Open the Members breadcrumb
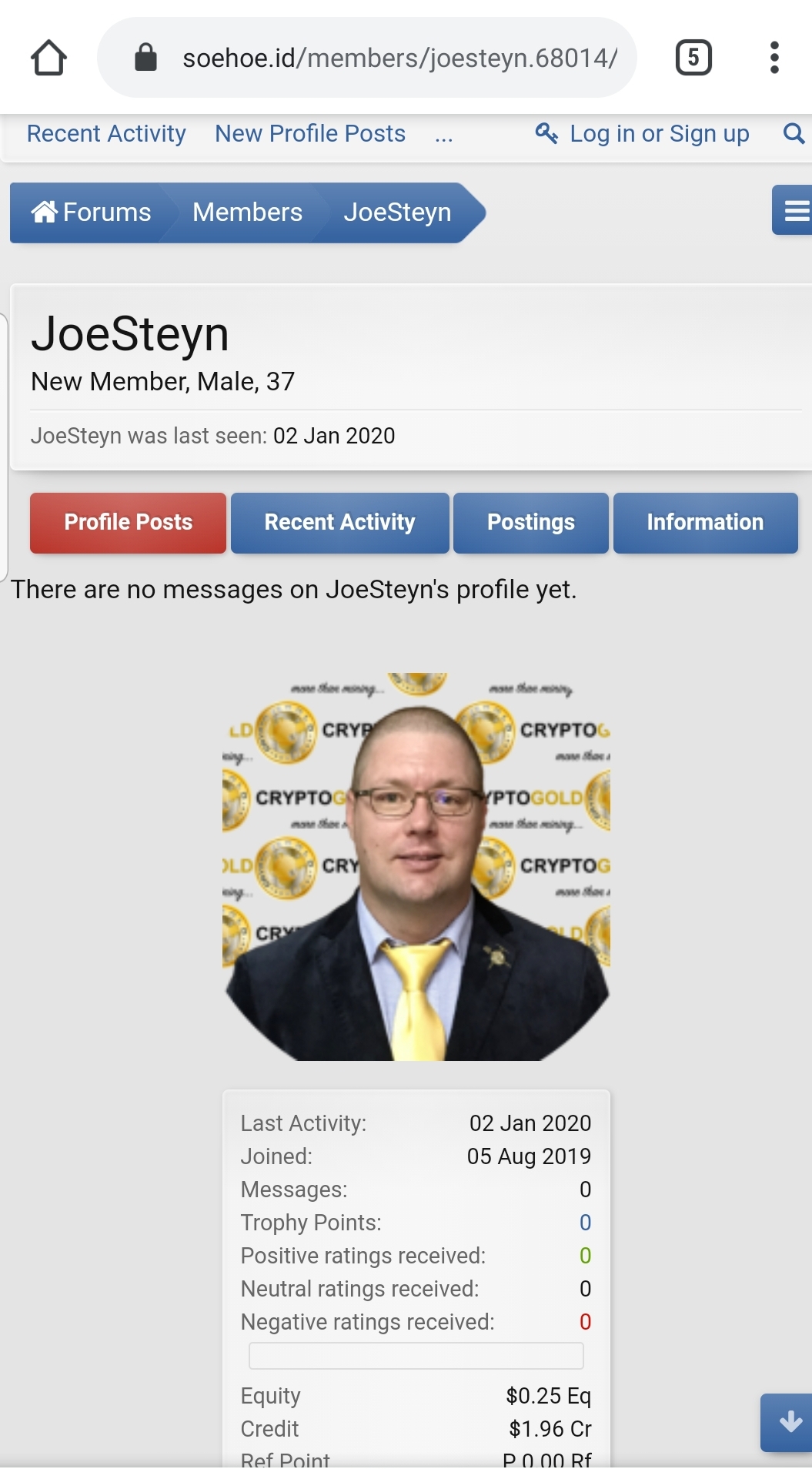 247,212
